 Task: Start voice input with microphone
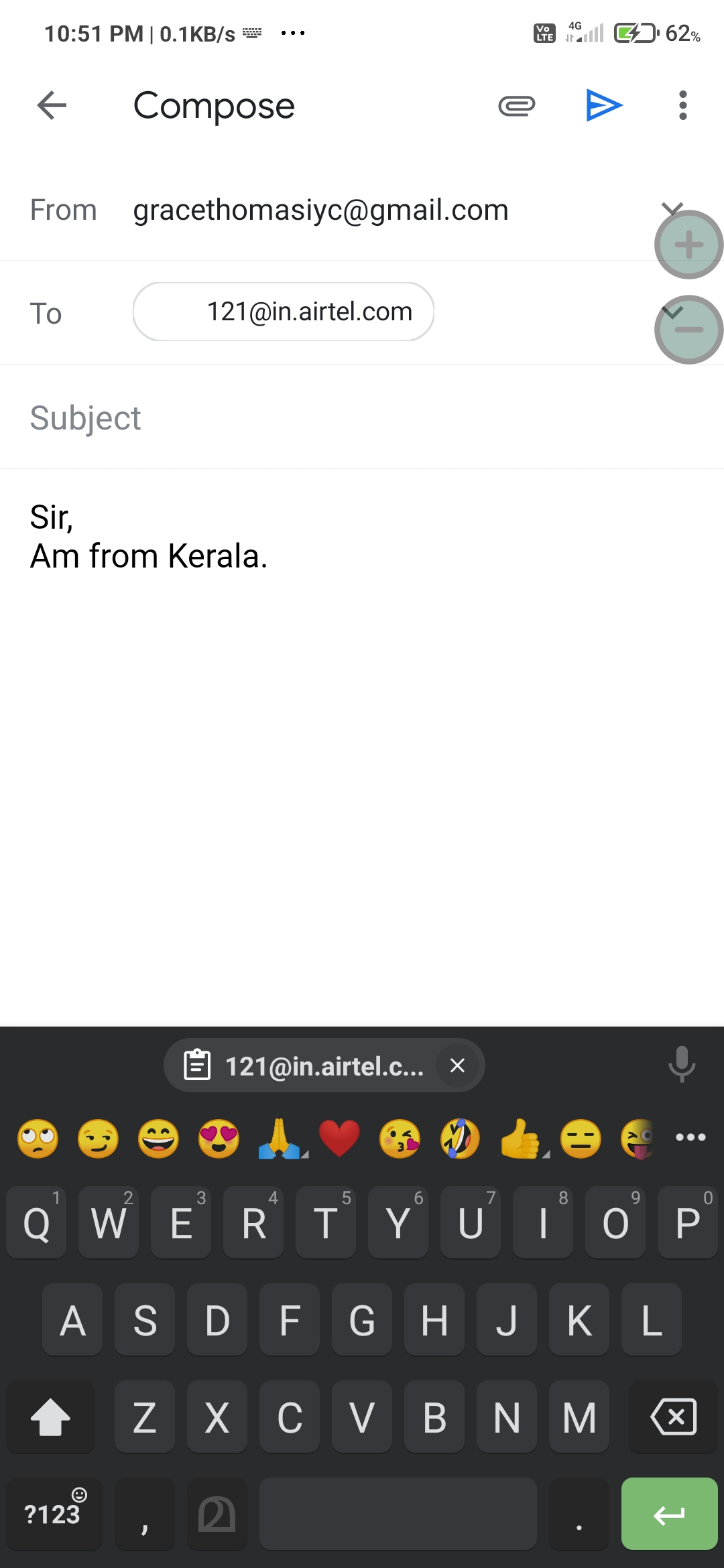pyautogui.click(x=682, y=1064)
